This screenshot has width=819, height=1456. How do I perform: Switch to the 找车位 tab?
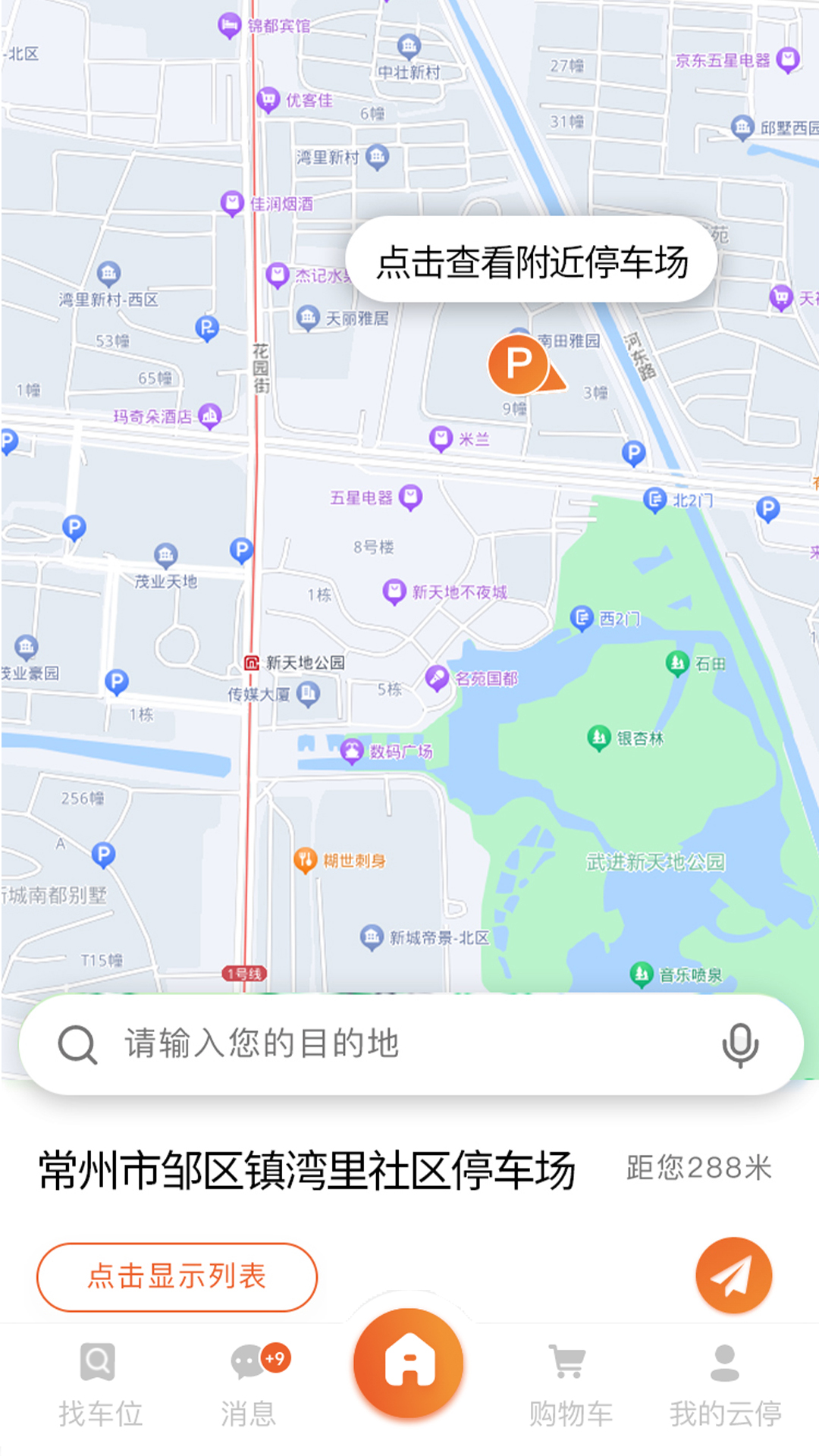coord(100,1384)
